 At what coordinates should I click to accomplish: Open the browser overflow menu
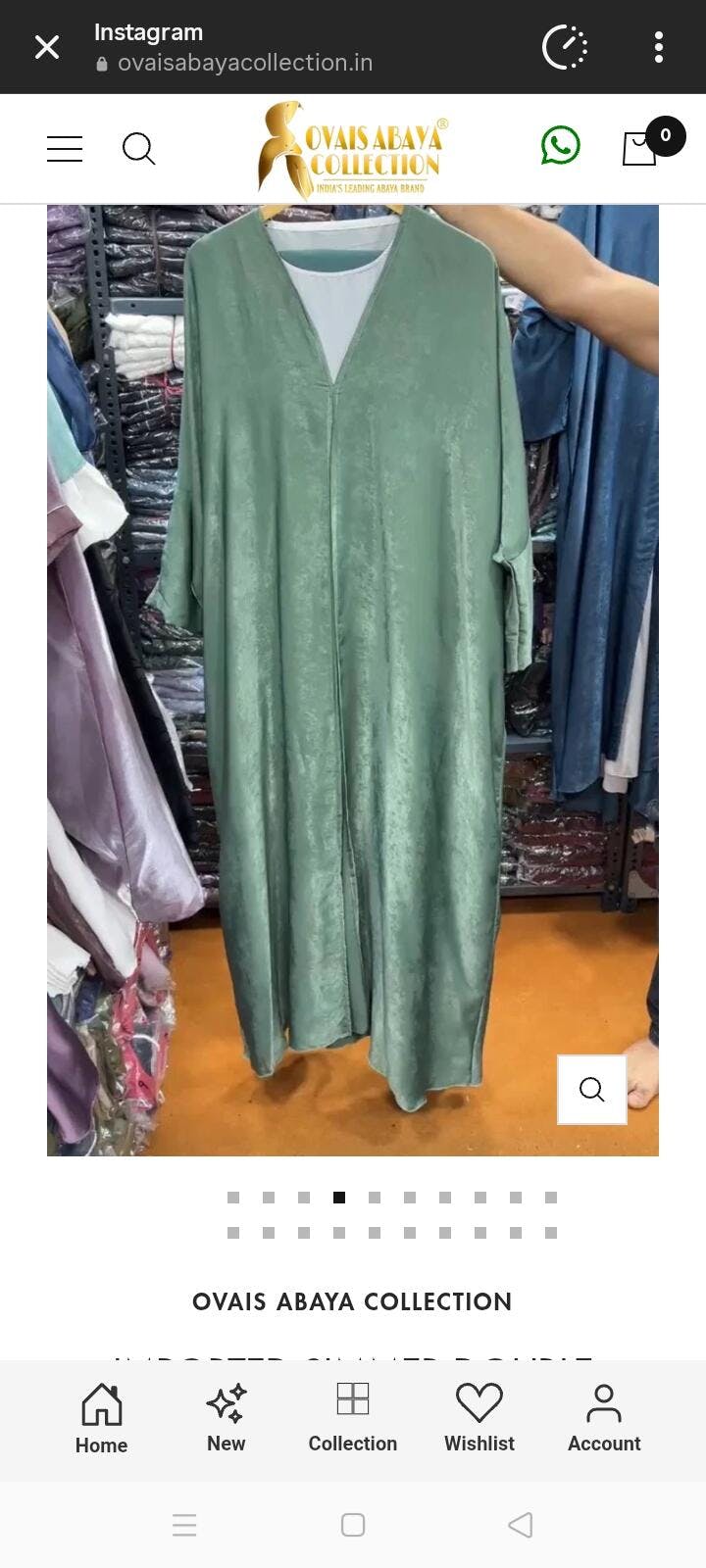(x=659, y=47)
